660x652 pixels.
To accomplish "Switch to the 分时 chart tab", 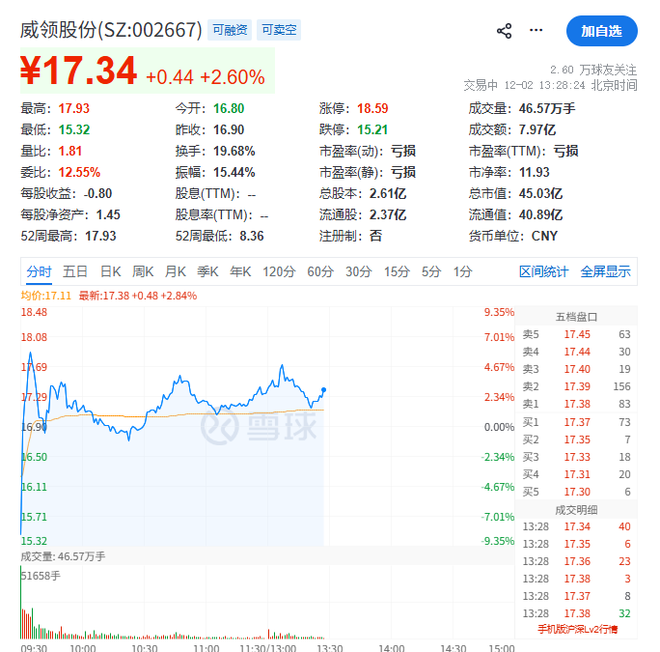I will [x=39, y=271].
